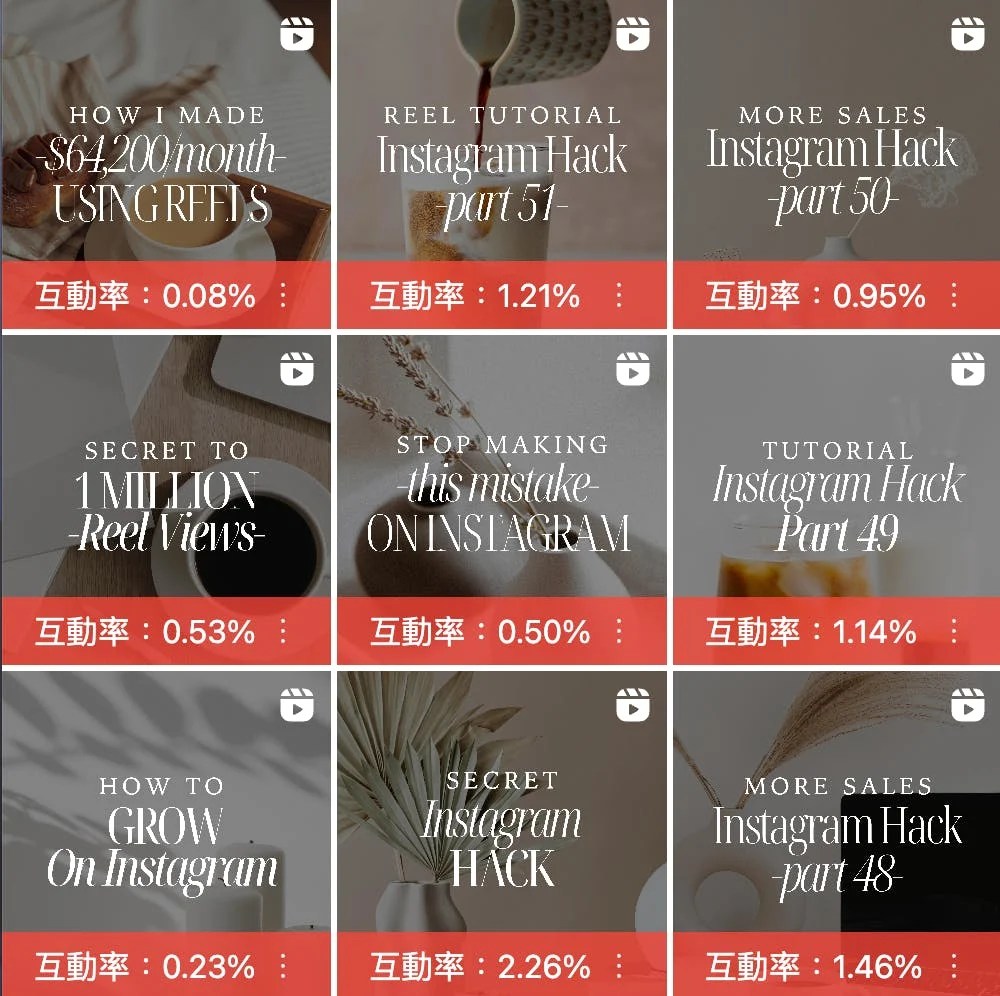Open the three-dot menu beside 互動率 1.21%
Screen dimensions: 1000x996
coord(619,296)
